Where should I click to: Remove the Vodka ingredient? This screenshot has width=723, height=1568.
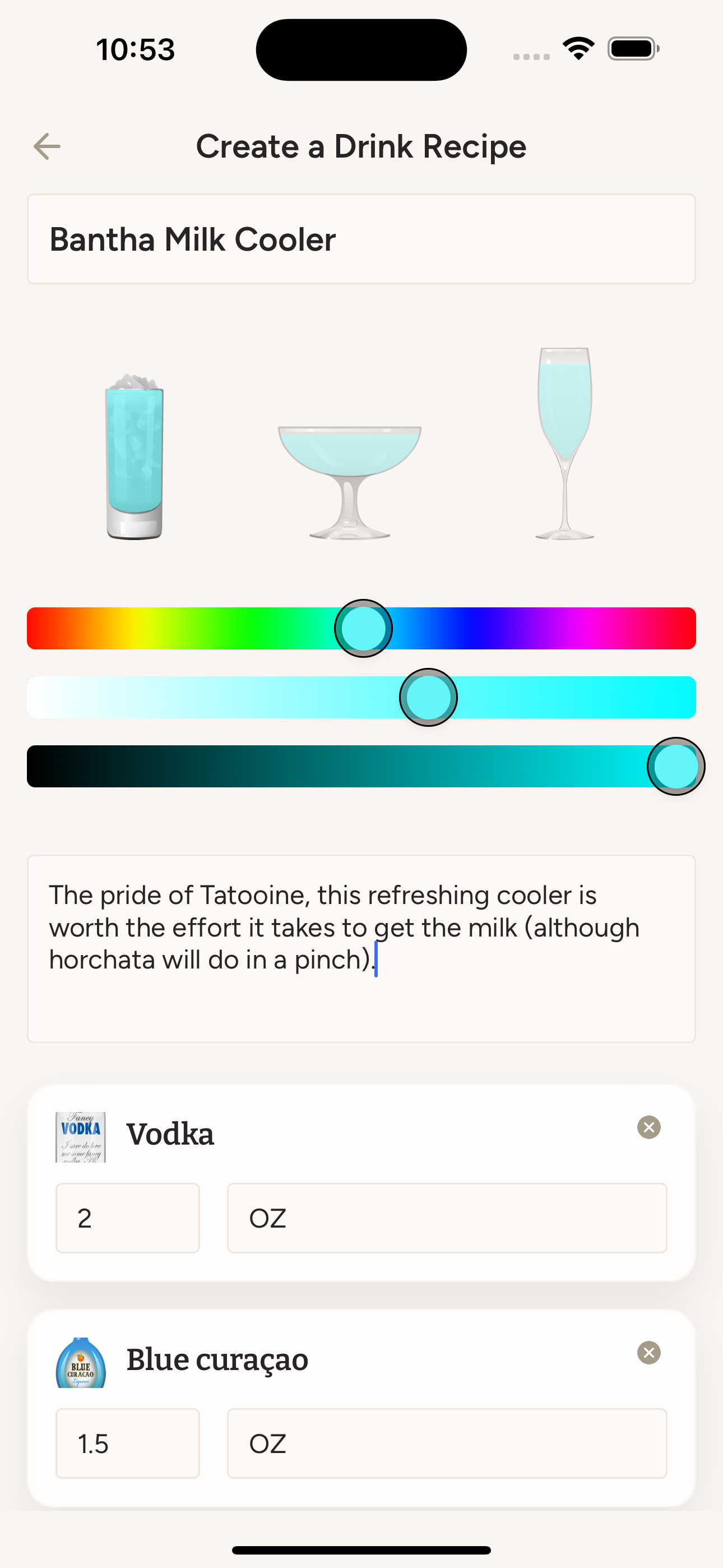649,1127
